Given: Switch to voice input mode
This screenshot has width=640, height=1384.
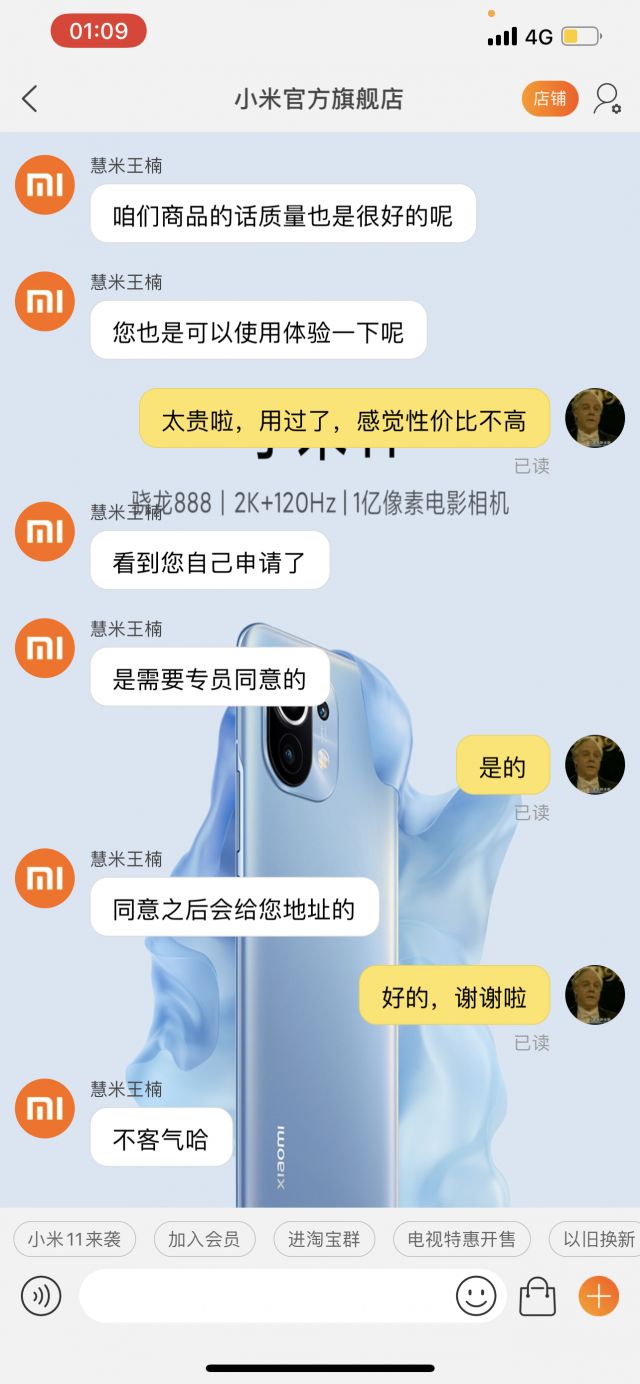Looking at the screenshot, I should pos(41,1297).
